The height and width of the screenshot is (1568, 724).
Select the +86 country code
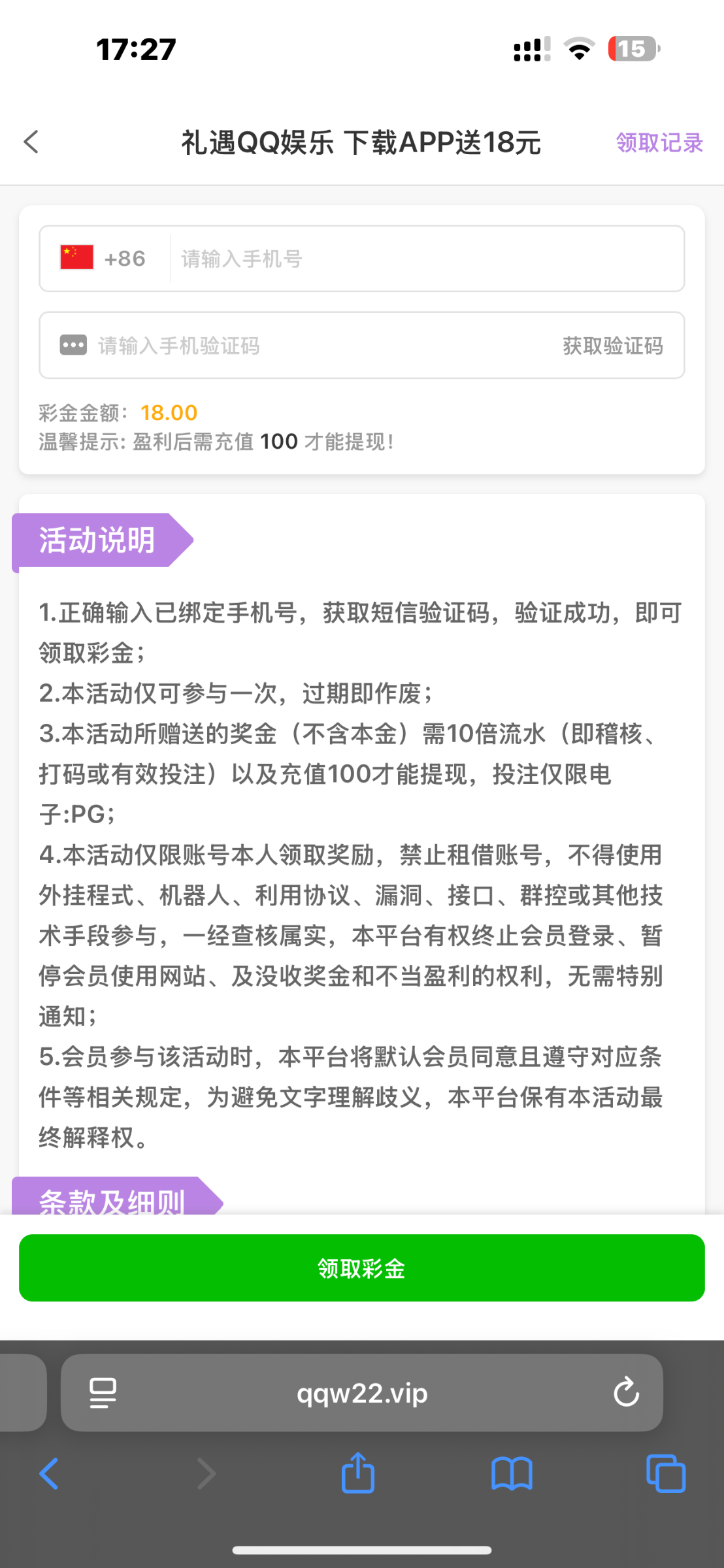[105, 259]
